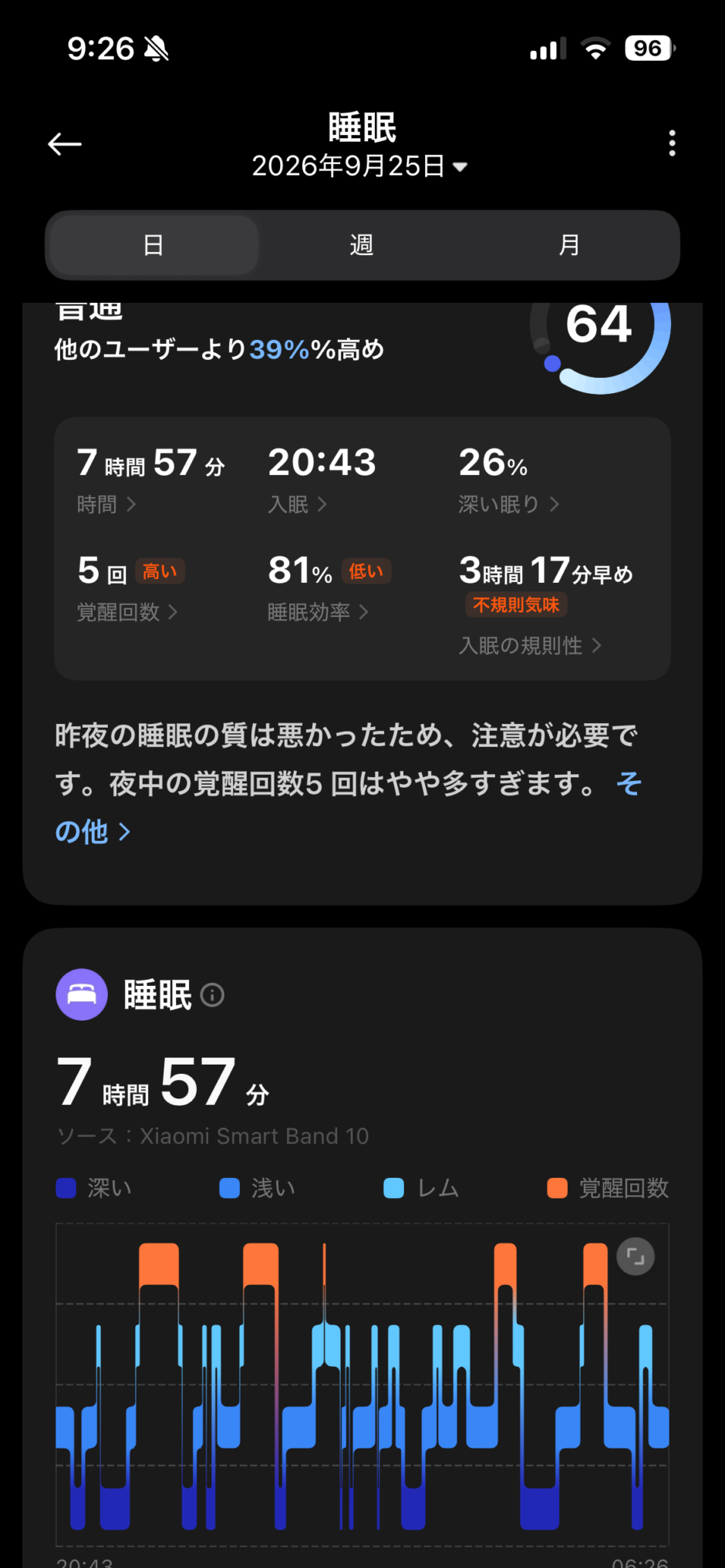Open 時間 sleep duration details
Screen dimensions: 725x1568
[106, 504]
